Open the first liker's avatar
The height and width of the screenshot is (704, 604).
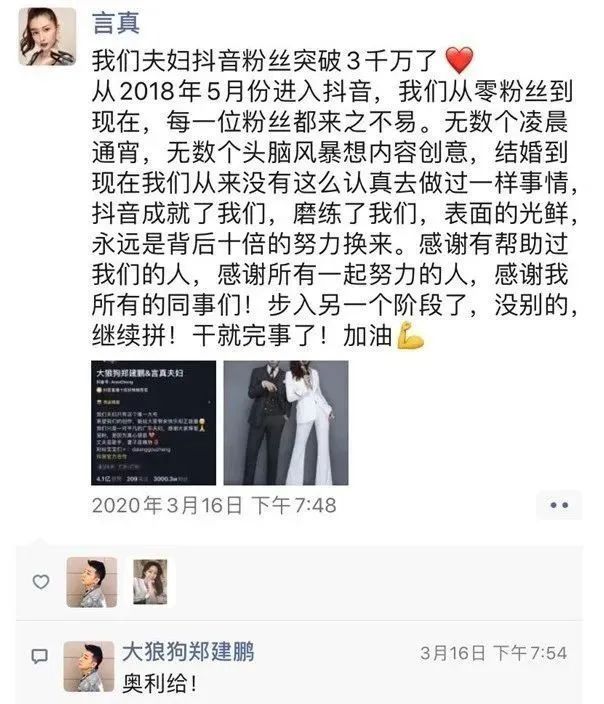pos(91,581)
